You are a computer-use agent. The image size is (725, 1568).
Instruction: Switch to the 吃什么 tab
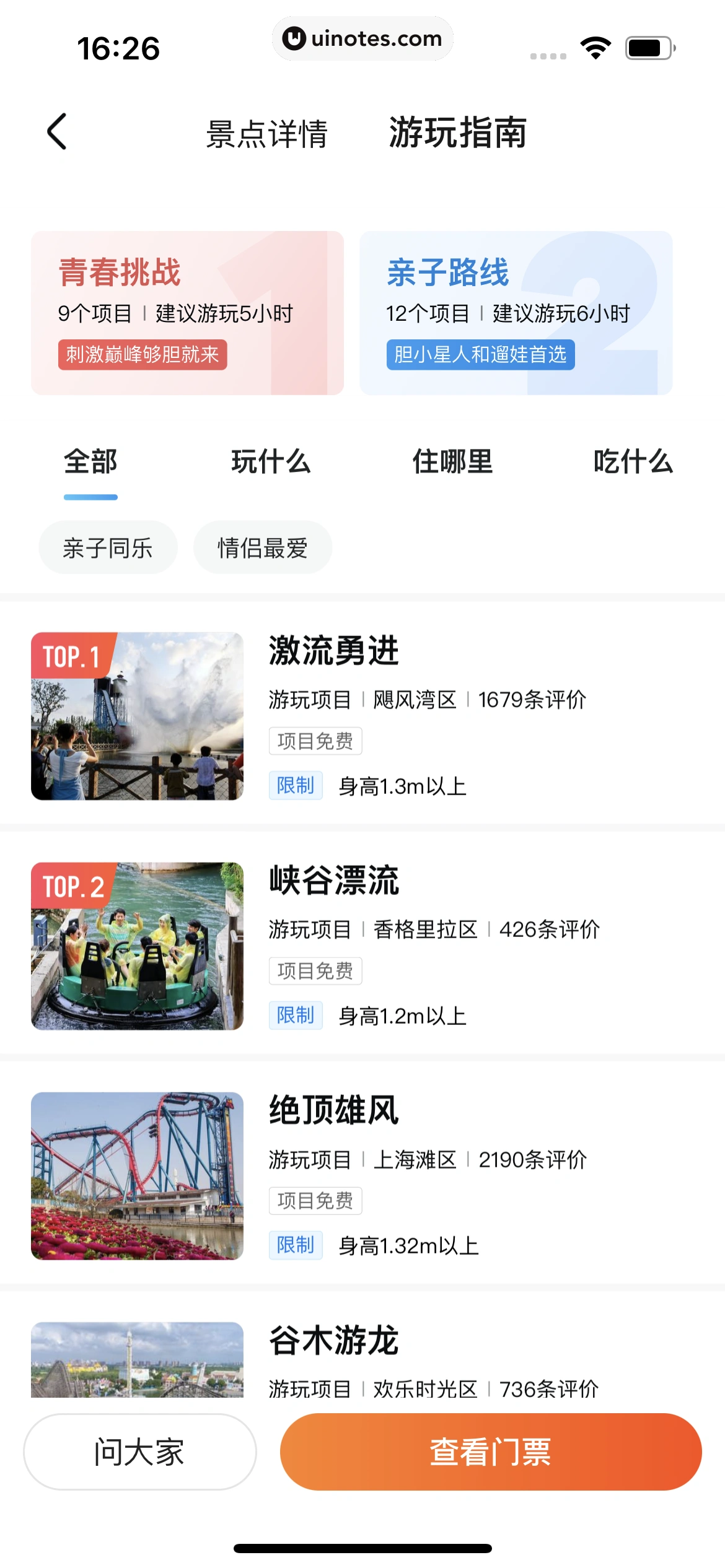click(633, 462)
